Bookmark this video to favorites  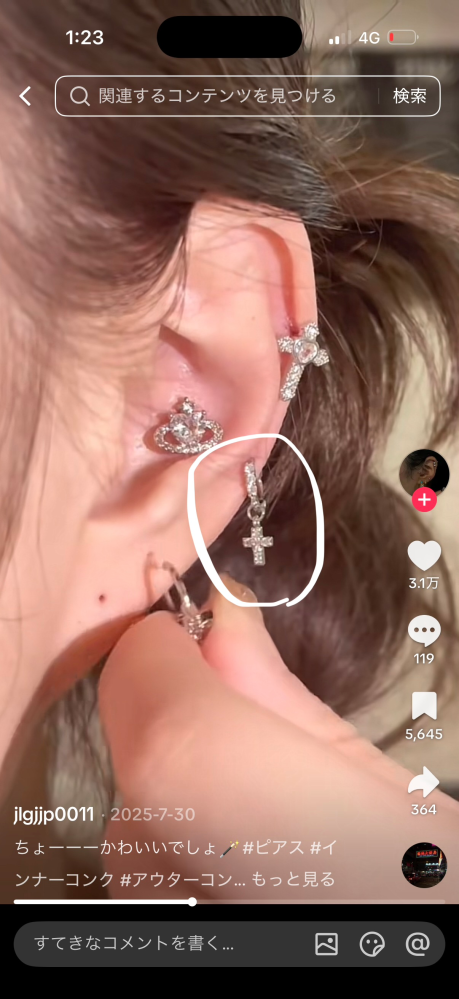tap(424, 706)
